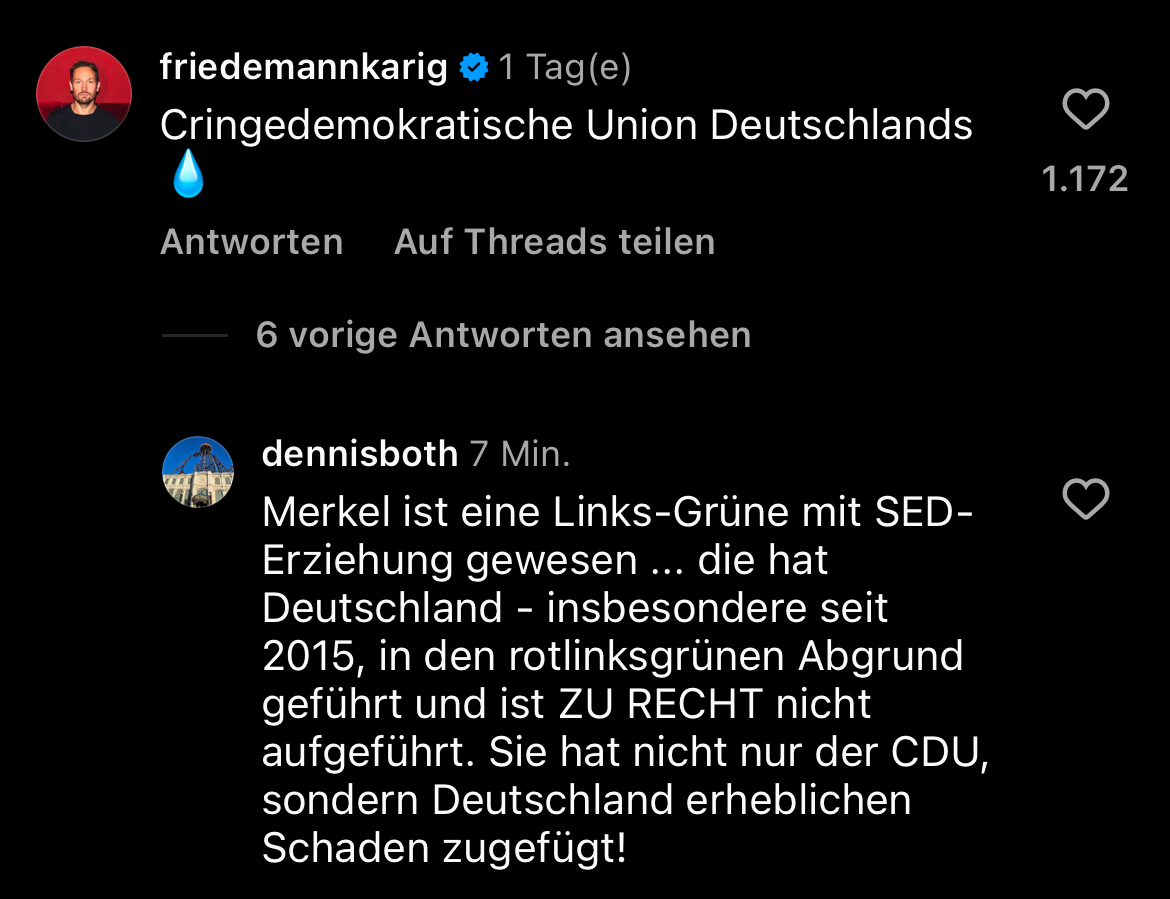Like friedemannkarig's comment
The width and height of the screenshot is (1170, 899).
1085,109
